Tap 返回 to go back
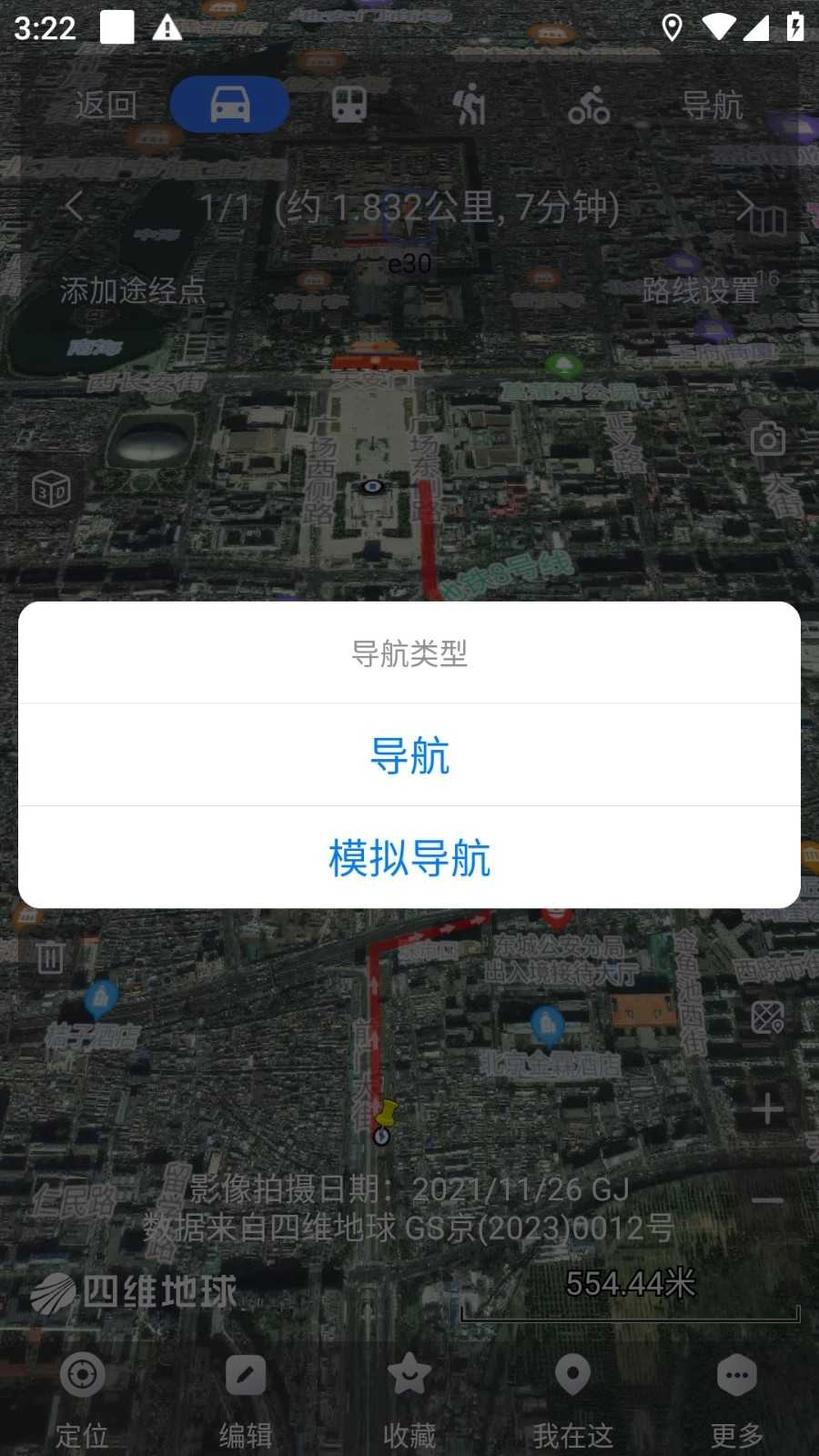The image size is (819, 1456). 106,104
